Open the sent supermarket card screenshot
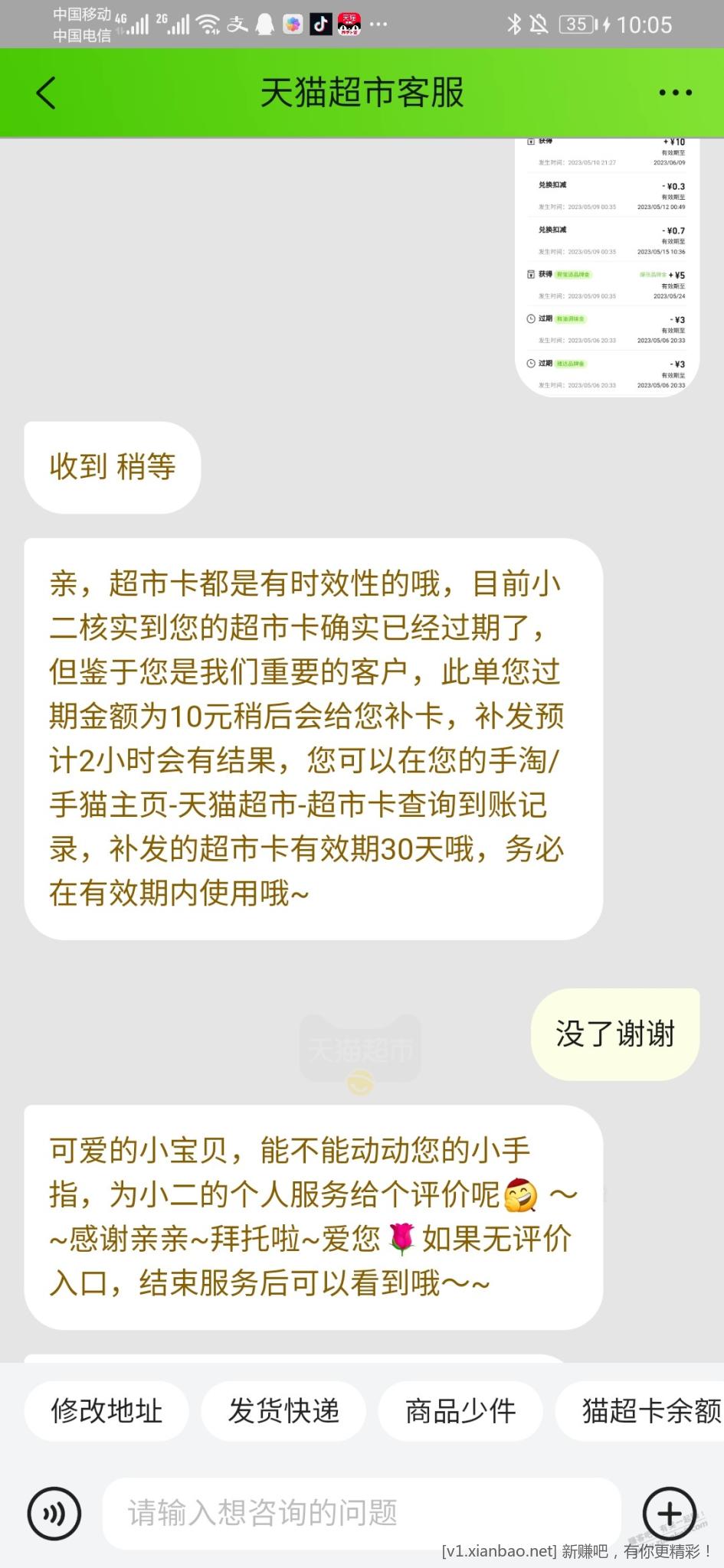 pos(607,264)
